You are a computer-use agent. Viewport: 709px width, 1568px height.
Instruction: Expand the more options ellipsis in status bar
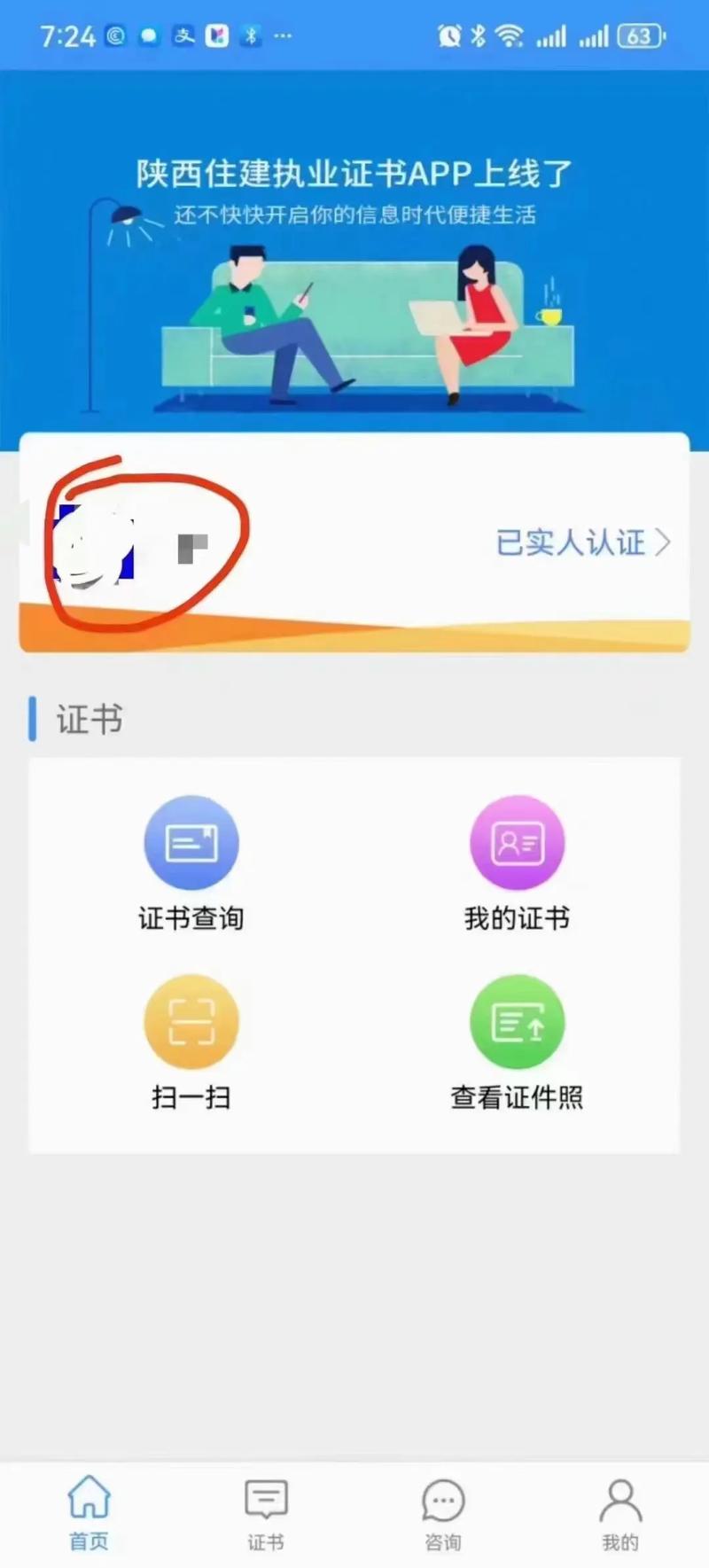(x=283, y=36)
